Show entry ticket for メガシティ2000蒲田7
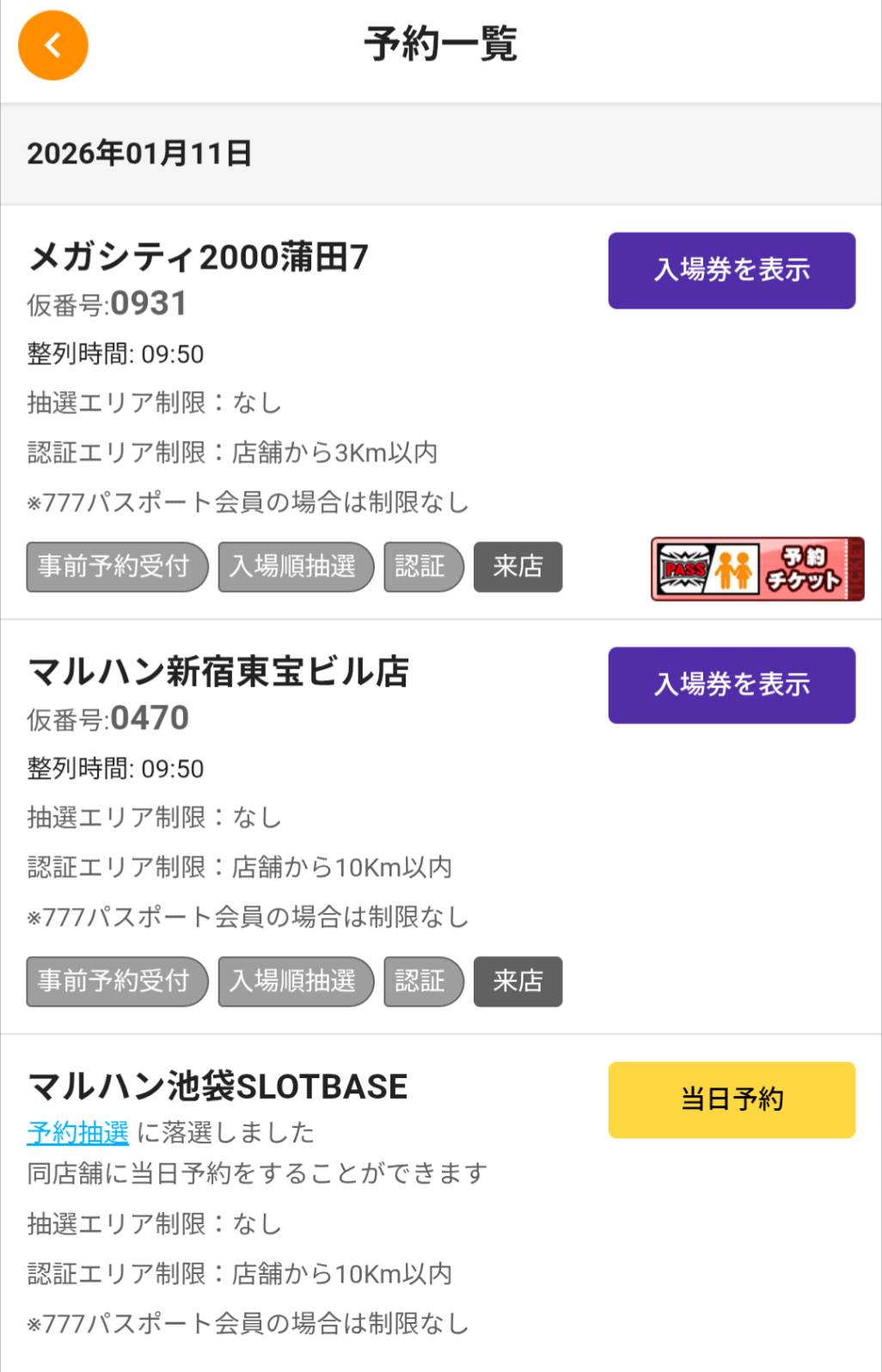This screenshot has height=1372, width=882. coord(732,270)
